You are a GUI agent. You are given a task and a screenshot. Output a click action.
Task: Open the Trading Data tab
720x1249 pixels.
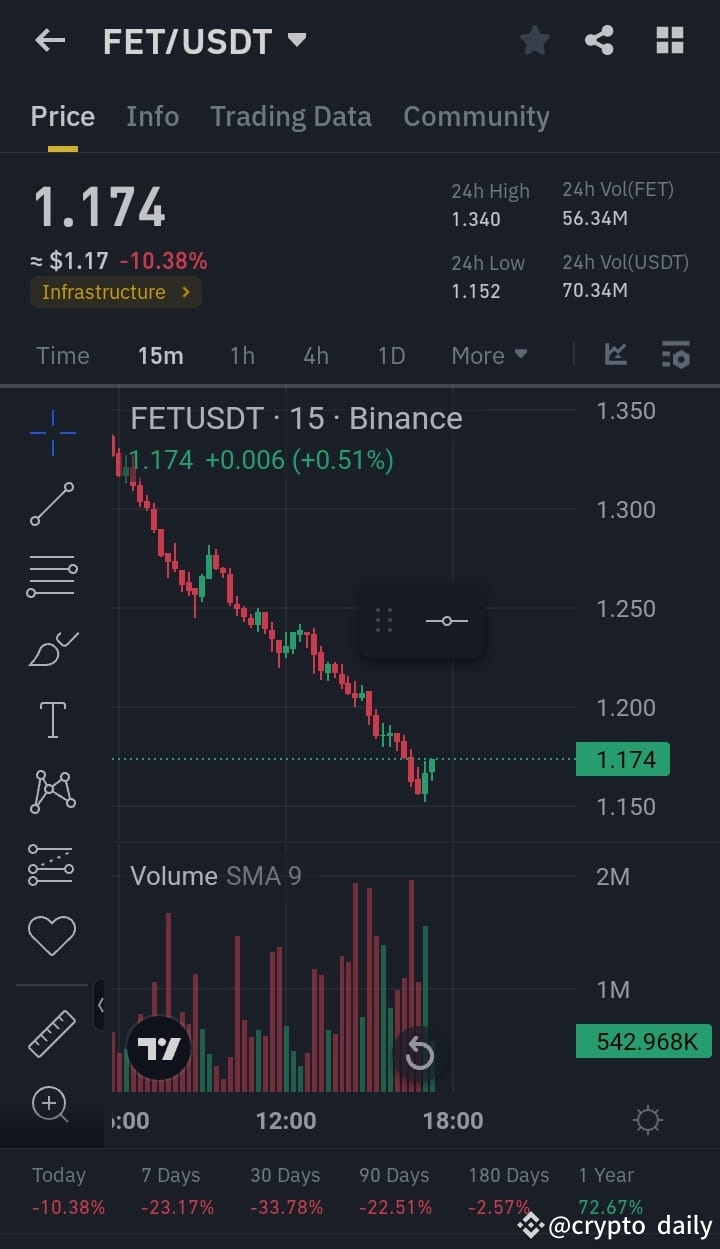coord(290,116)
